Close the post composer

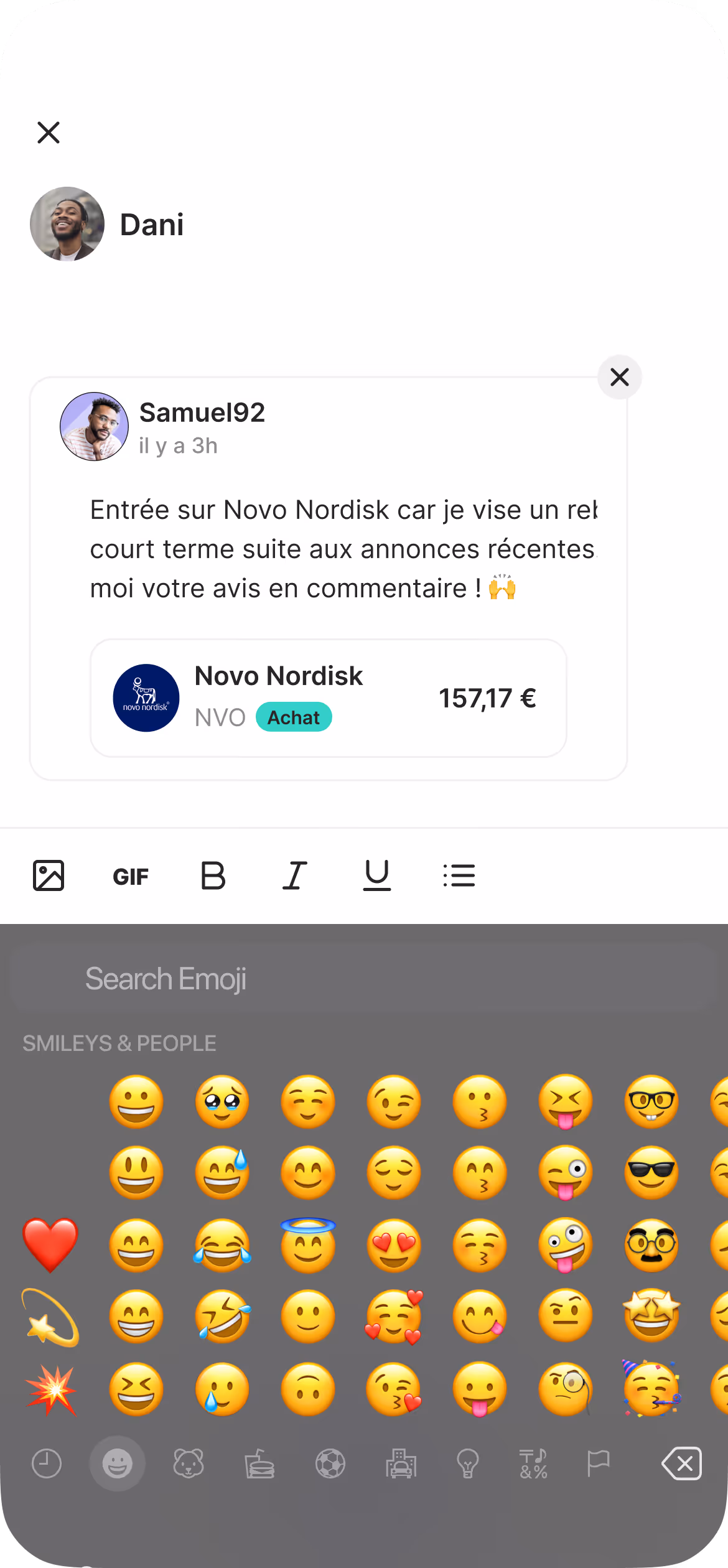pyautogui.click(x=49, y=133)
